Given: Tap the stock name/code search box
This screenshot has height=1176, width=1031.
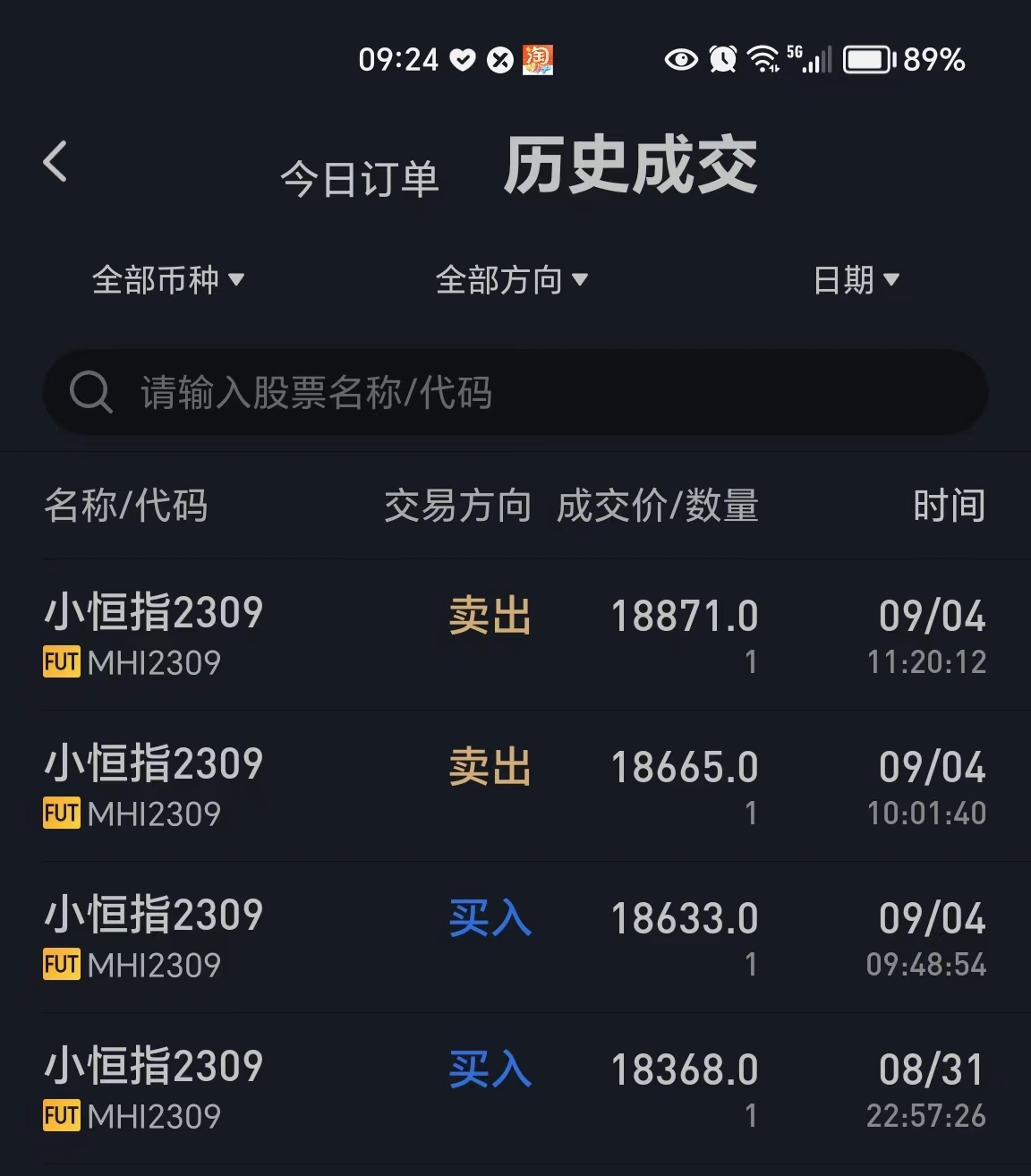Looking at the screenshot, I should coord(515,392).
